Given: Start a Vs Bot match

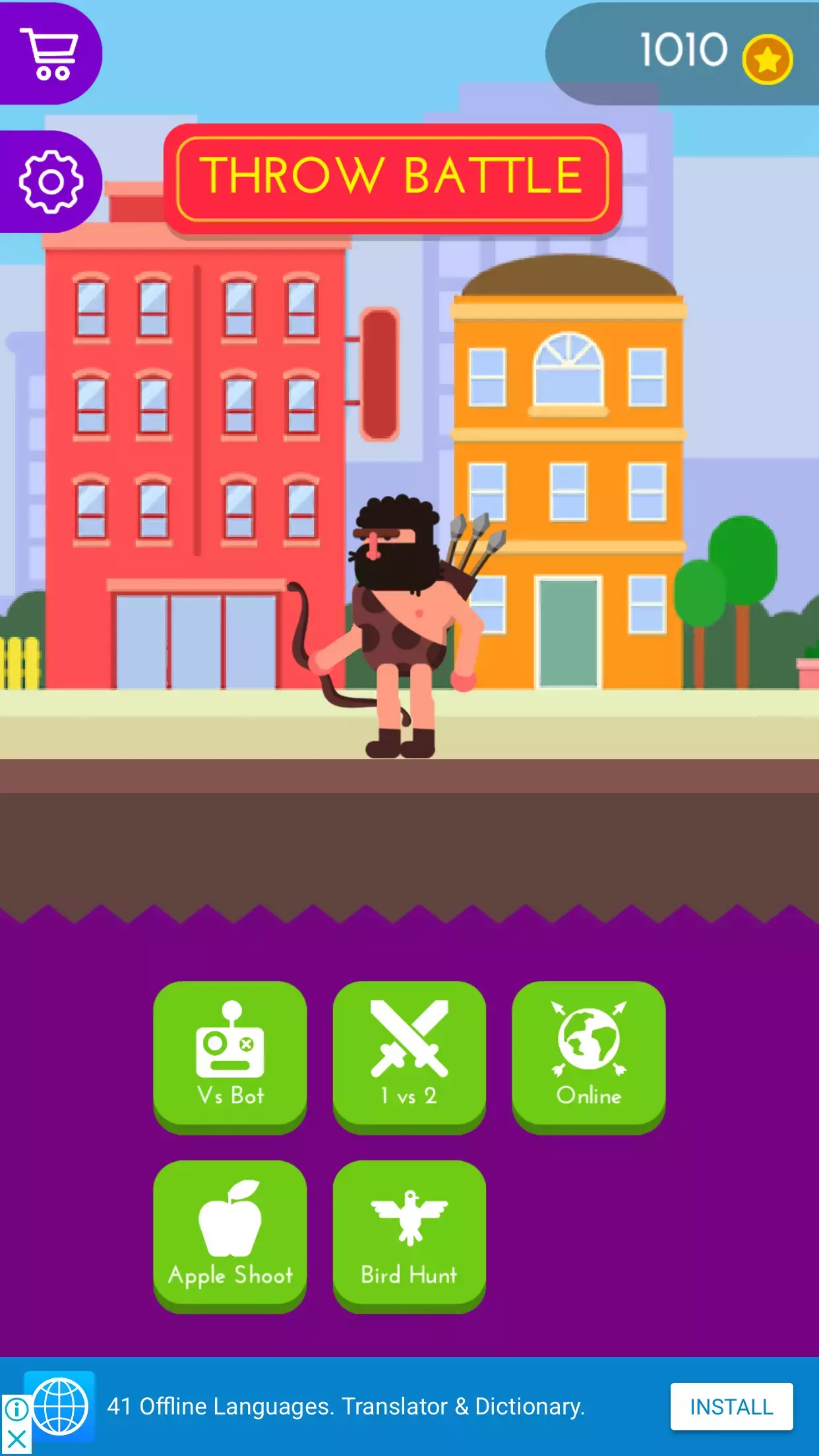Looking at the screenshot, I should click(x=230, y=1056).
